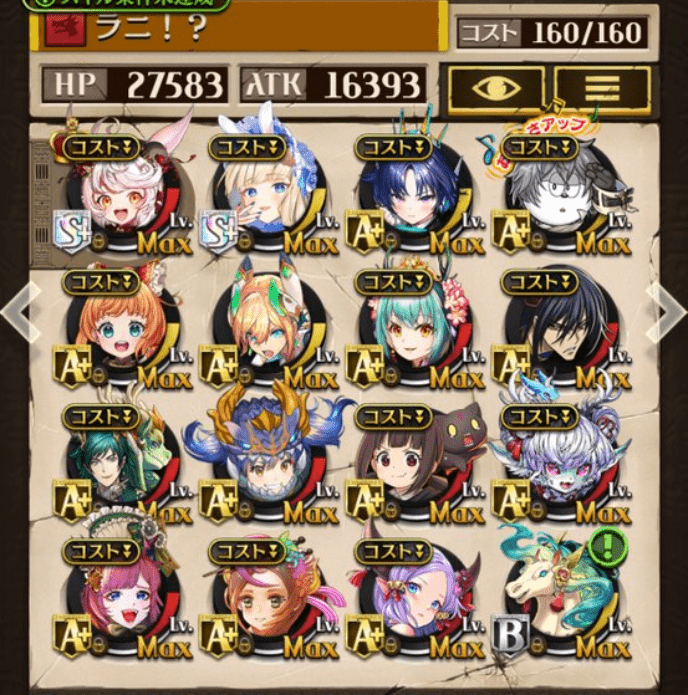The height and width of the screenshot is (695, 688).
Task: Go to the previous party page arrow
Action: 18,310
